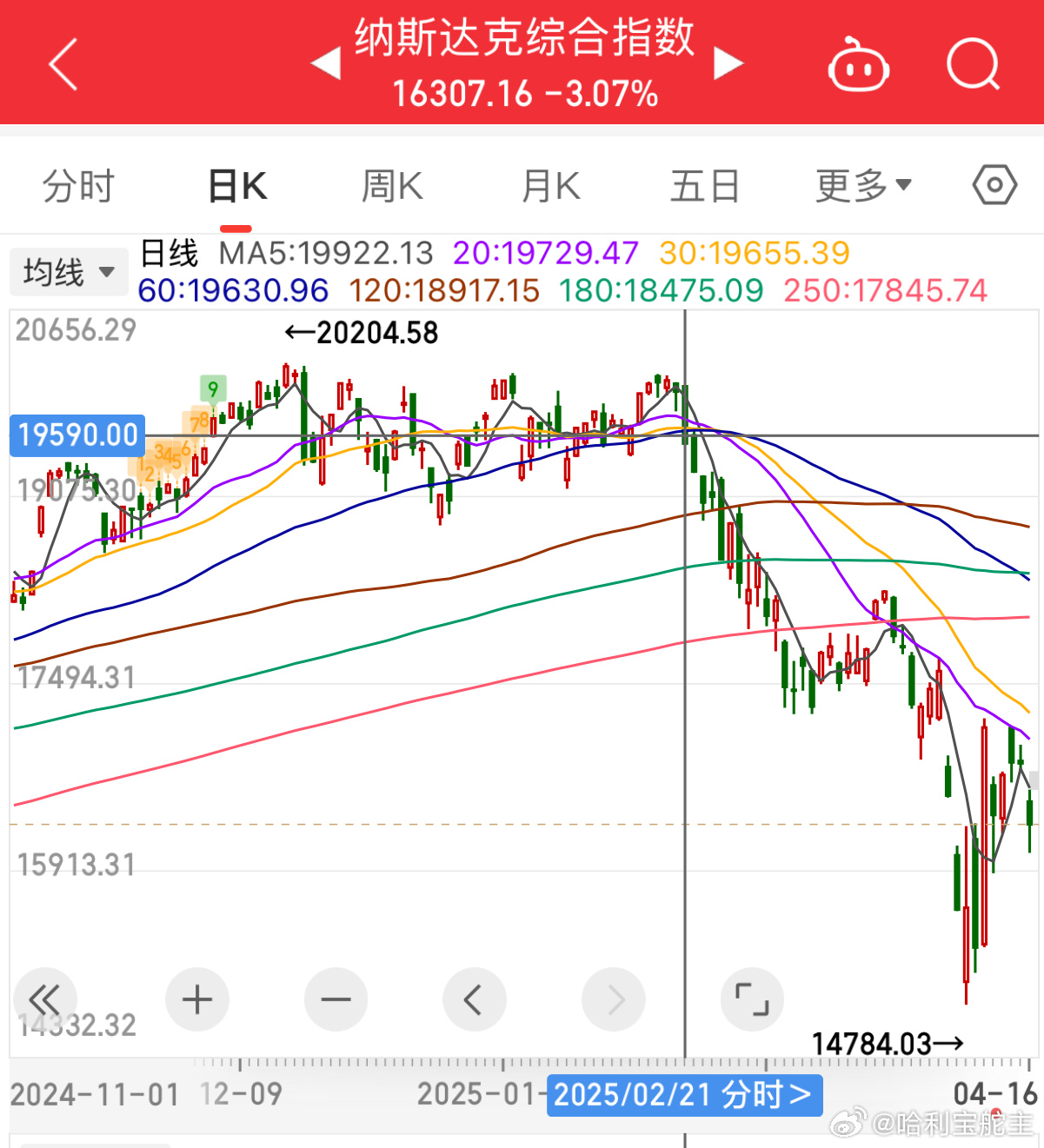Zoom out the chart with minus
Viewport: 1044px width, 1148px height.
pos(336,999)
